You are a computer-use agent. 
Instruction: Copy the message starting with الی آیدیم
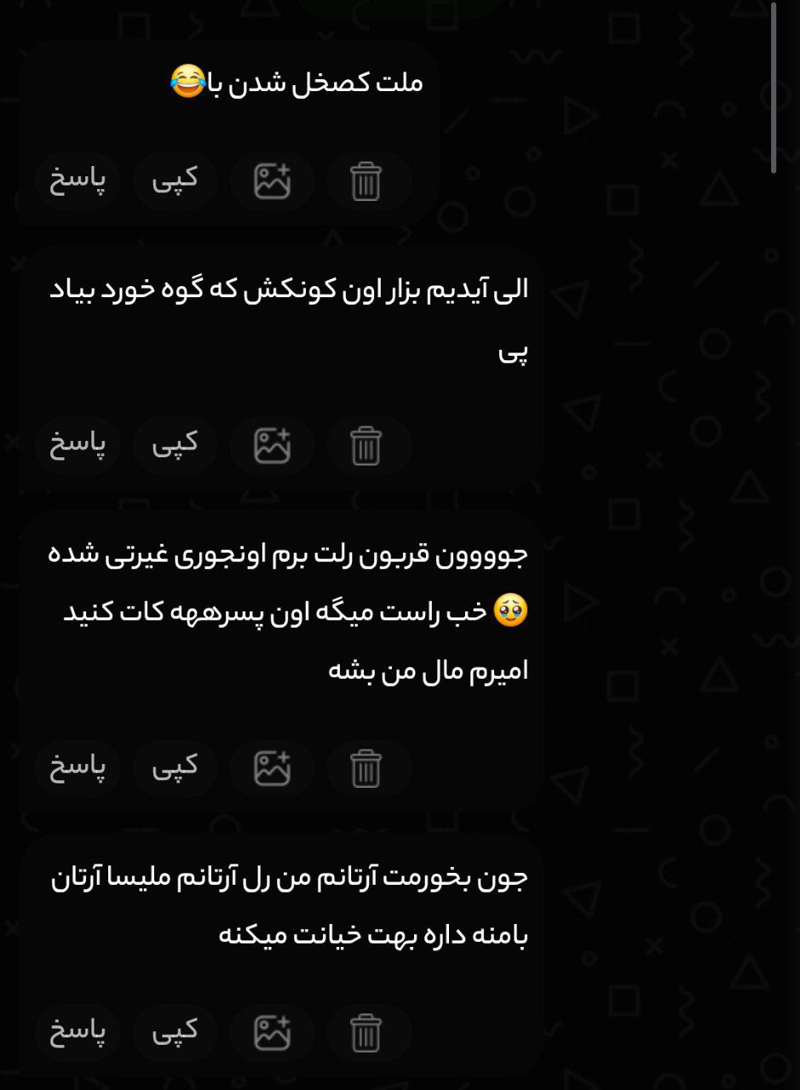coord(175,443)
